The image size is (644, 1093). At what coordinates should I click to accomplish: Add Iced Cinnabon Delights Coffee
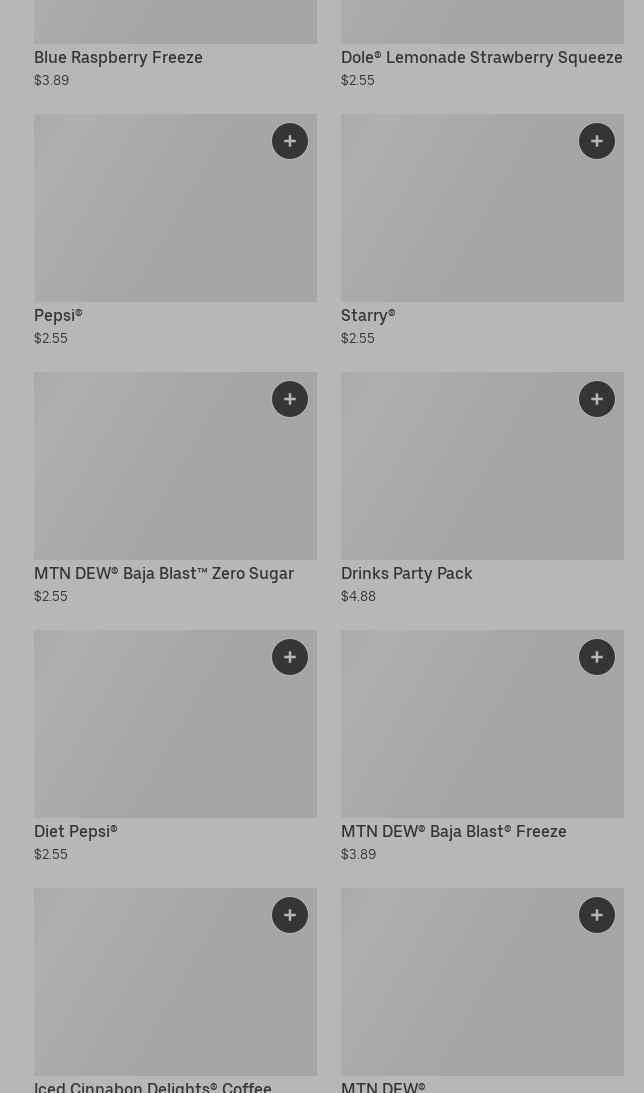tap(290, 915)
